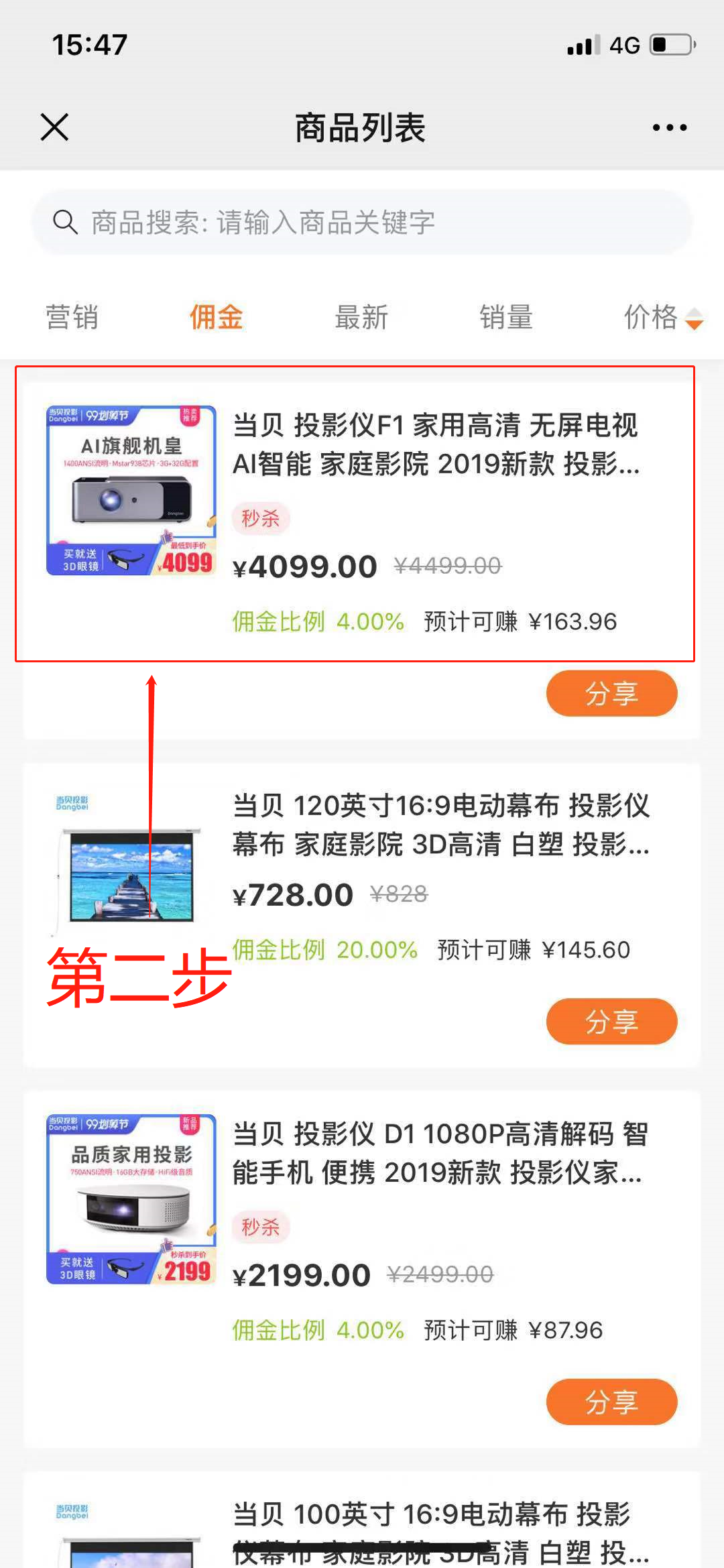The width and height of the screenshot is (724, 1568).
Task: Close the 商品列表 page with the X
Action: (54, 127)
